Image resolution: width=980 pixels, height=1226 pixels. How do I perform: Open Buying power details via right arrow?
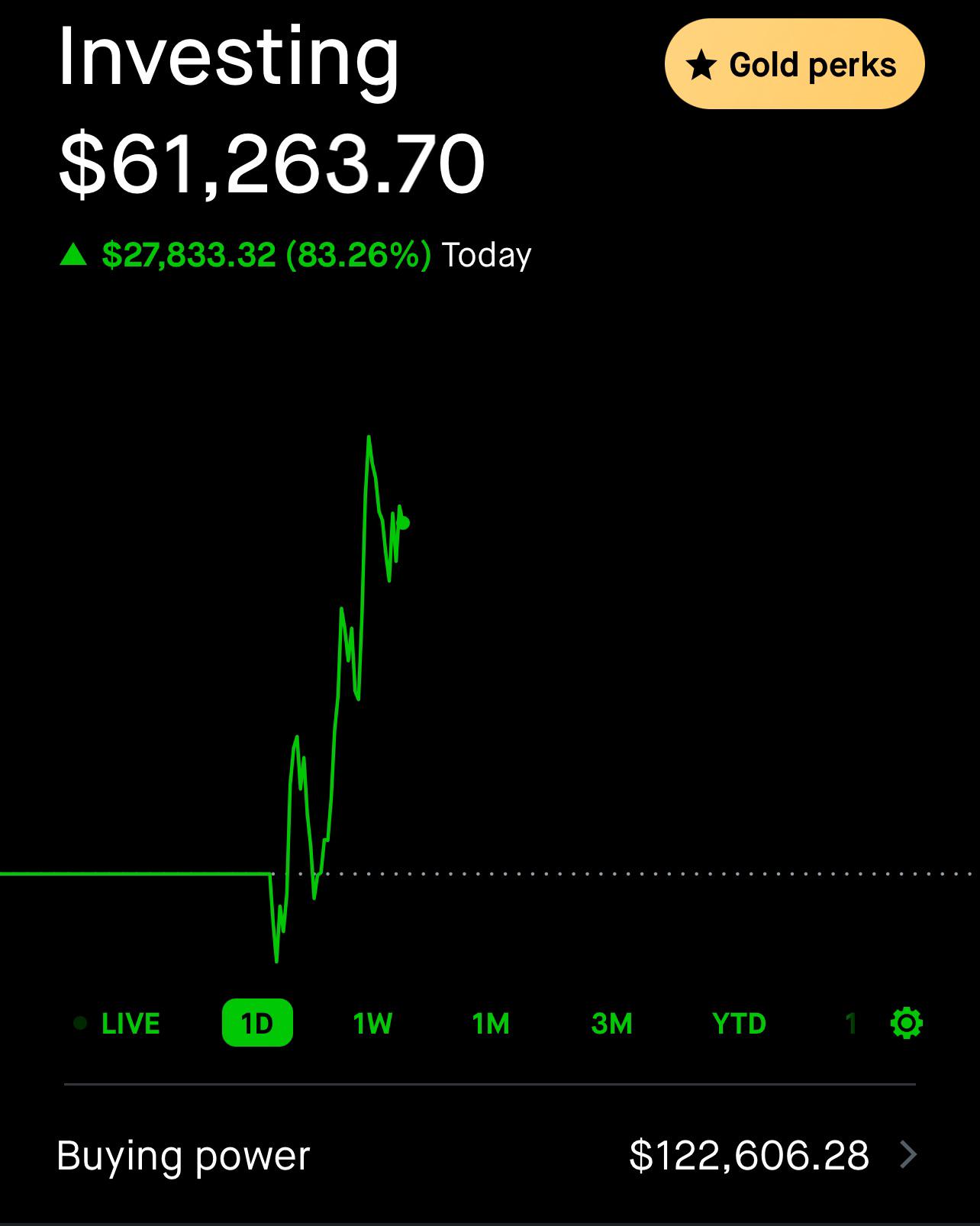click(911, 1155)
